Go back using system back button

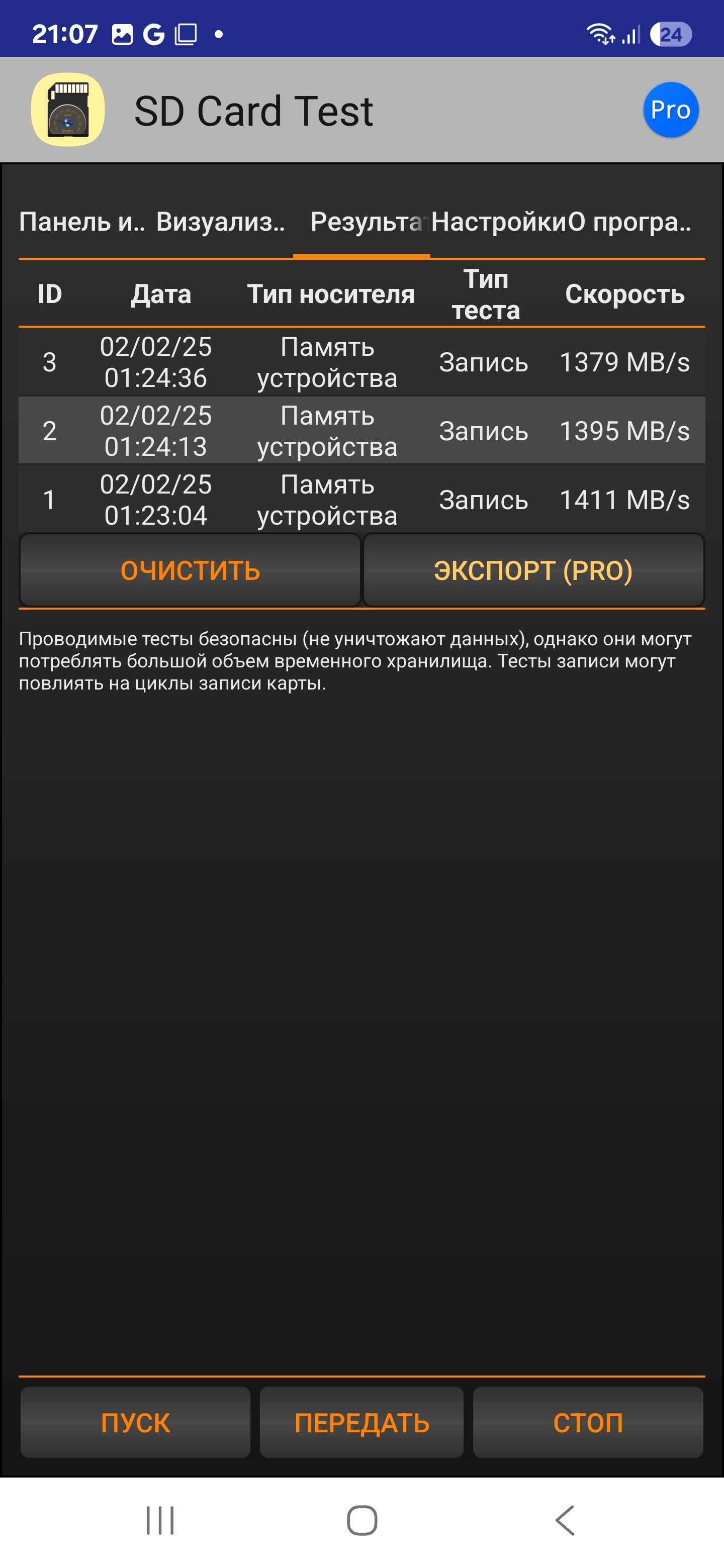pyautogui.click(x=565, y=1521)
